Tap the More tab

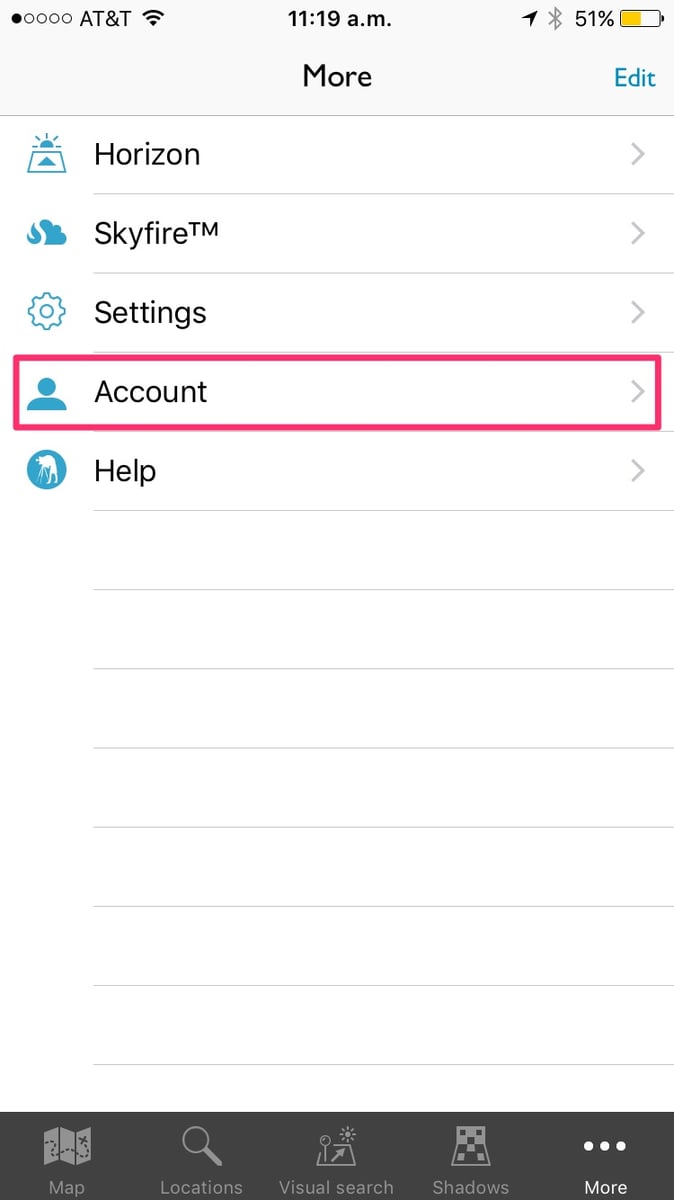[605, 1158]
